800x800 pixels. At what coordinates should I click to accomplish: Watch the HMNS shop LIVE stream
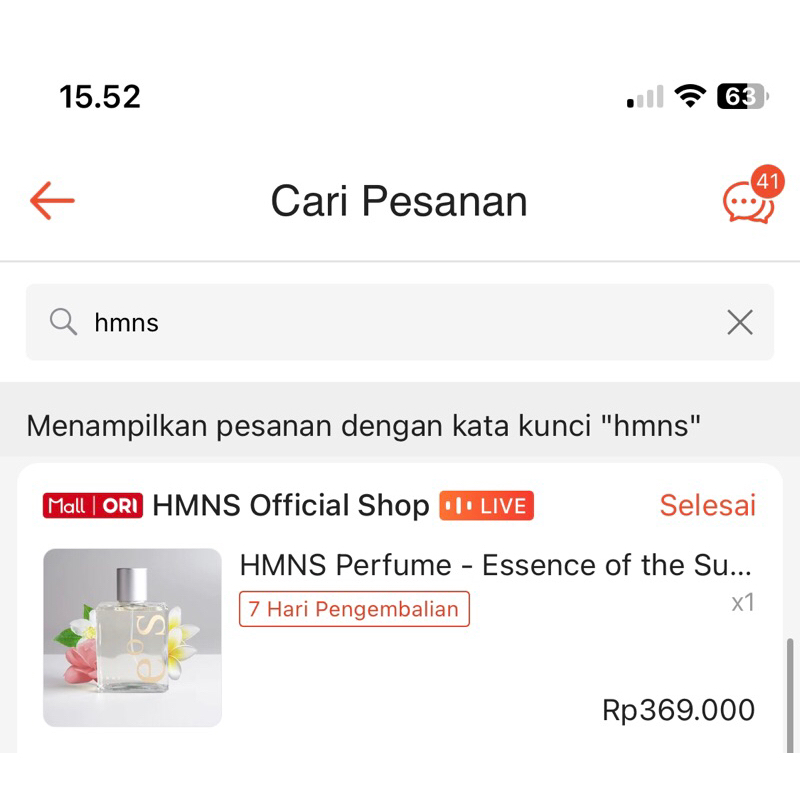pos(487,506)
